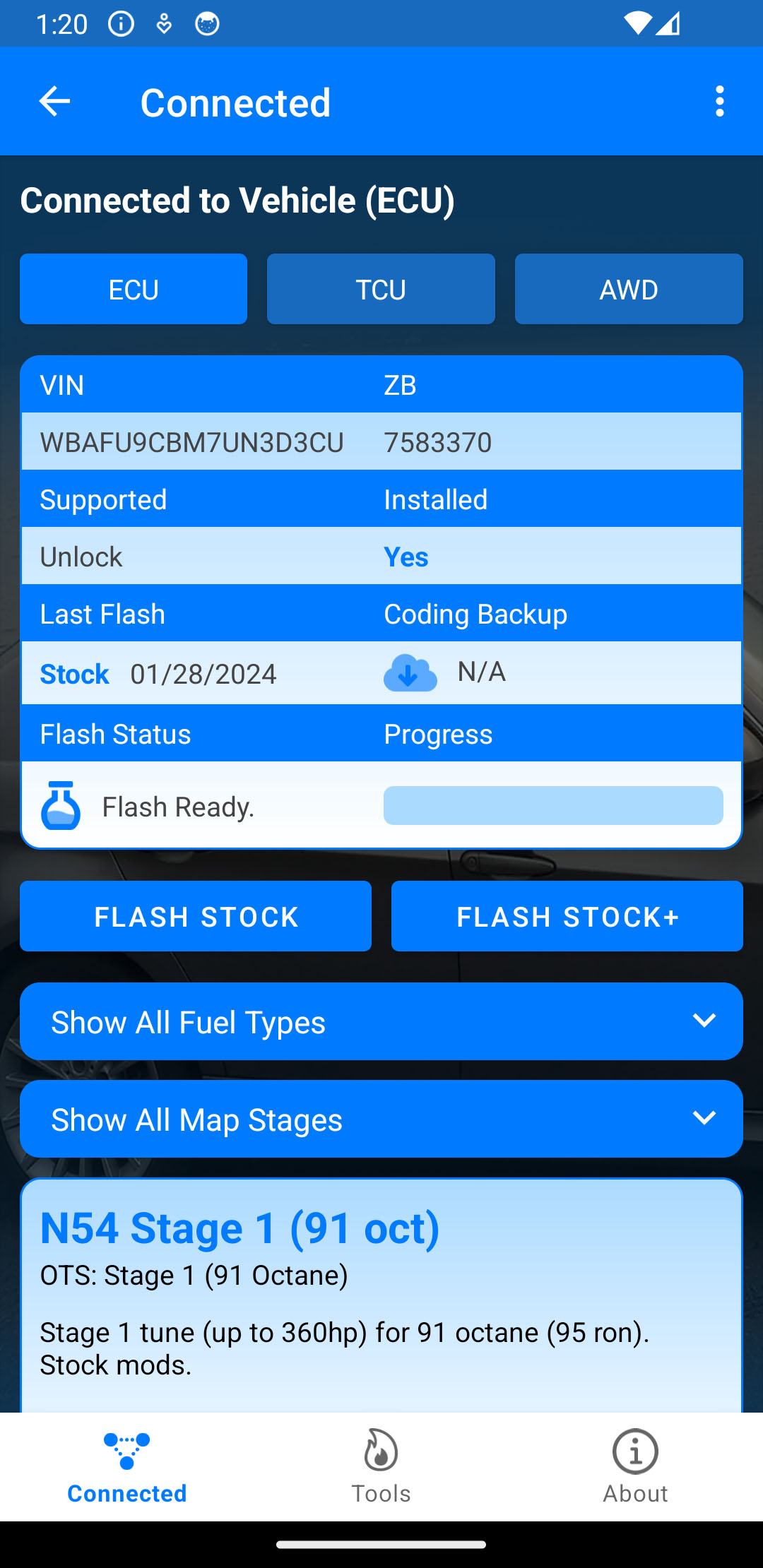Open the overflow menu

pos(720,102)
